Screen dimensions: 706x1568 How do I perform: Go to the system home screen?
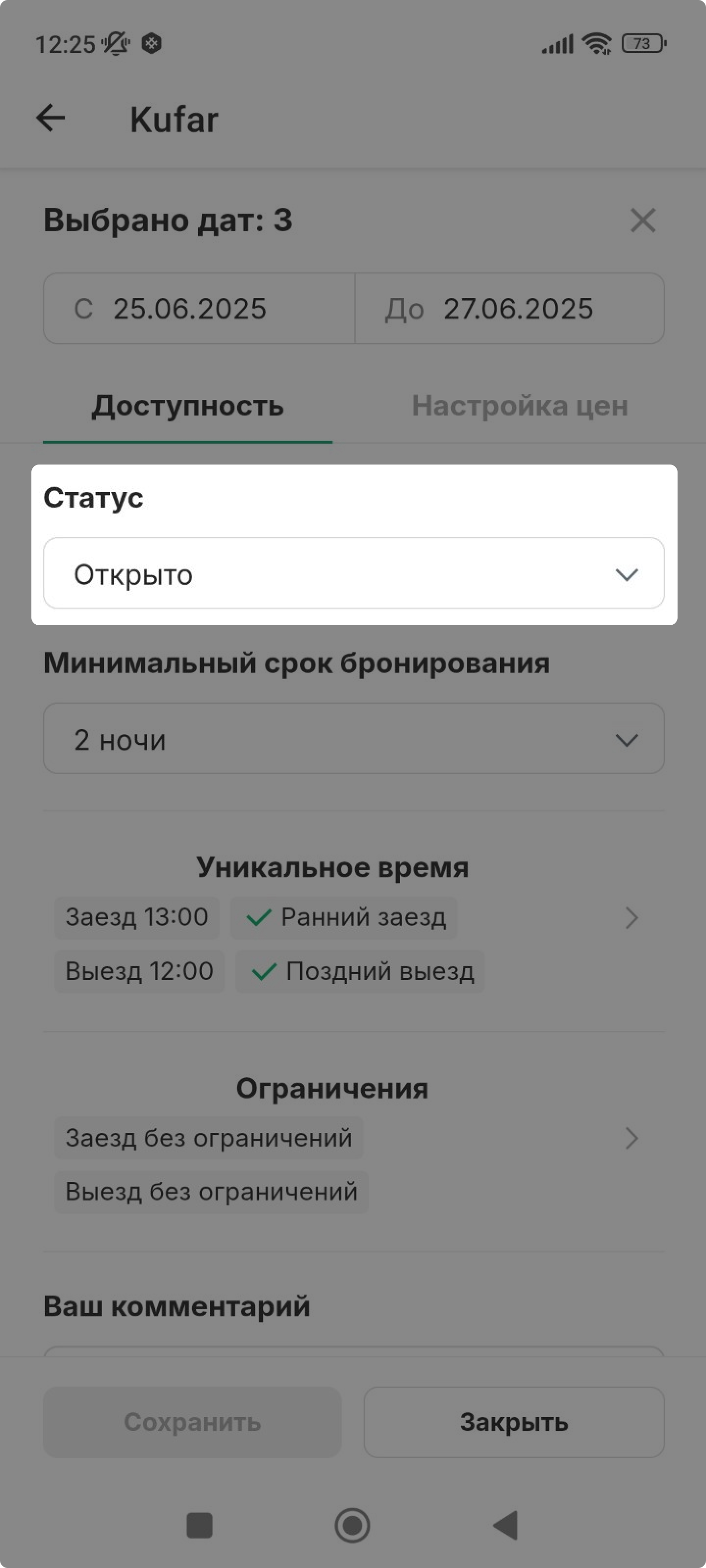click(352, 1525)
